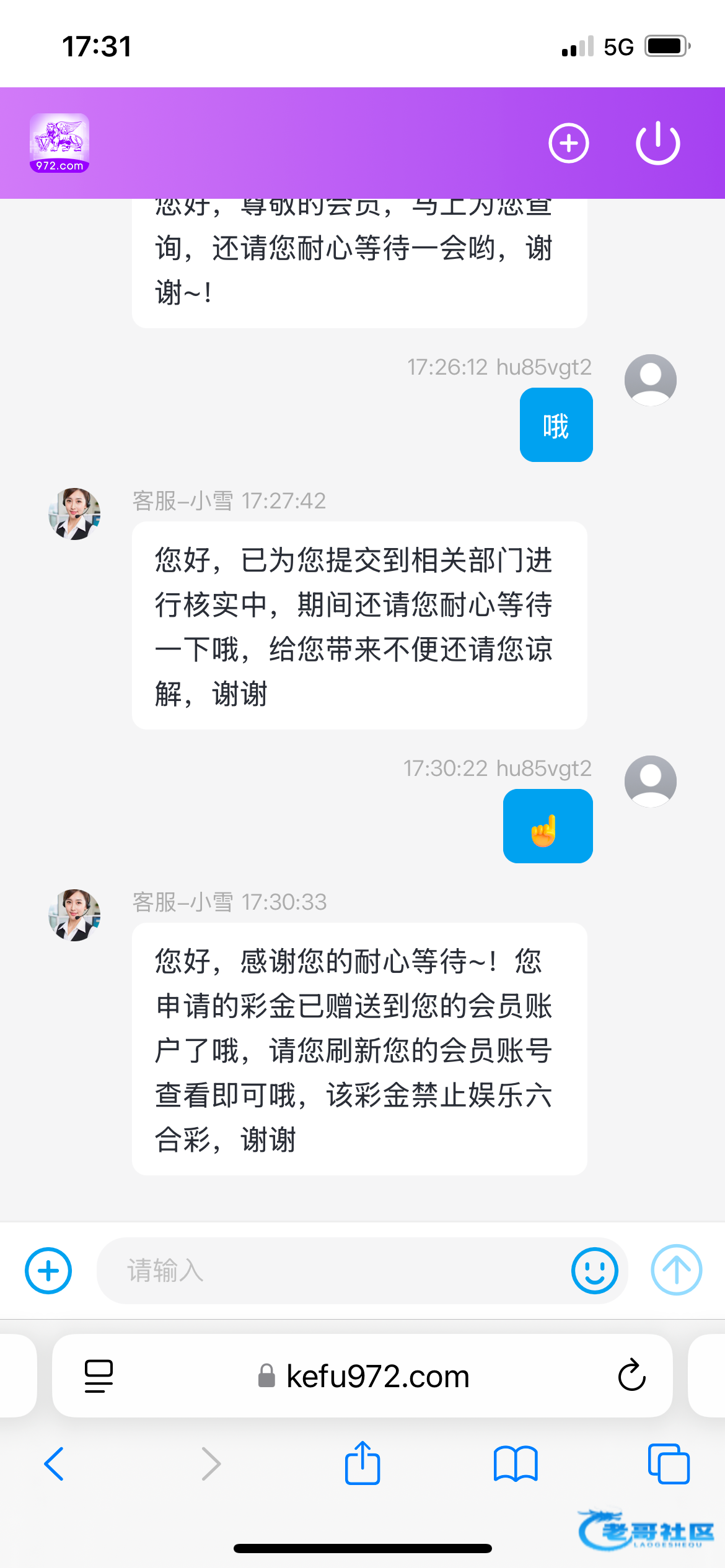The height and width of the screenshot is (1568, 725).
Task: Open the emoji picker smiley
Action: tap(594, 1271)
